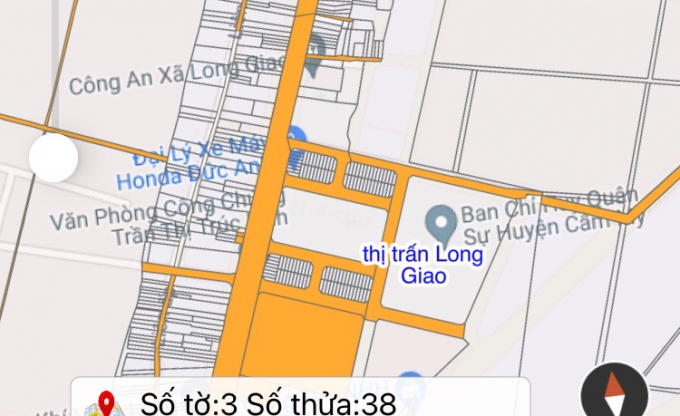Screen dimensions: 680x416
Task: Select the Công An Xã Long Giao pin
Action: (313, 62)
